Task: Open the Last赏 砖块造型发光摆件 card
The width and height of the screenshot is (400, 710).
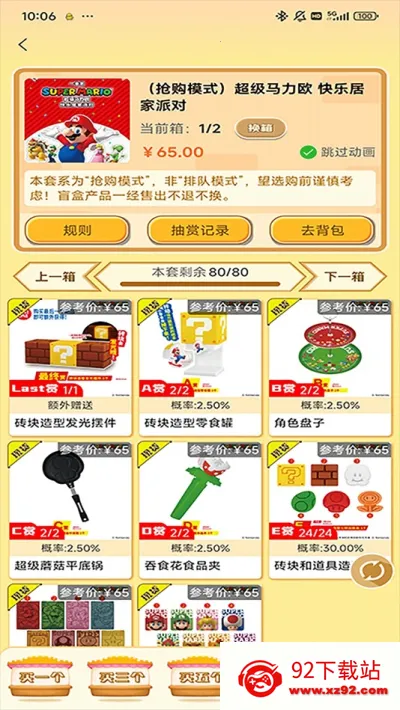Action: pyautogui.click(x=70, y=367)
